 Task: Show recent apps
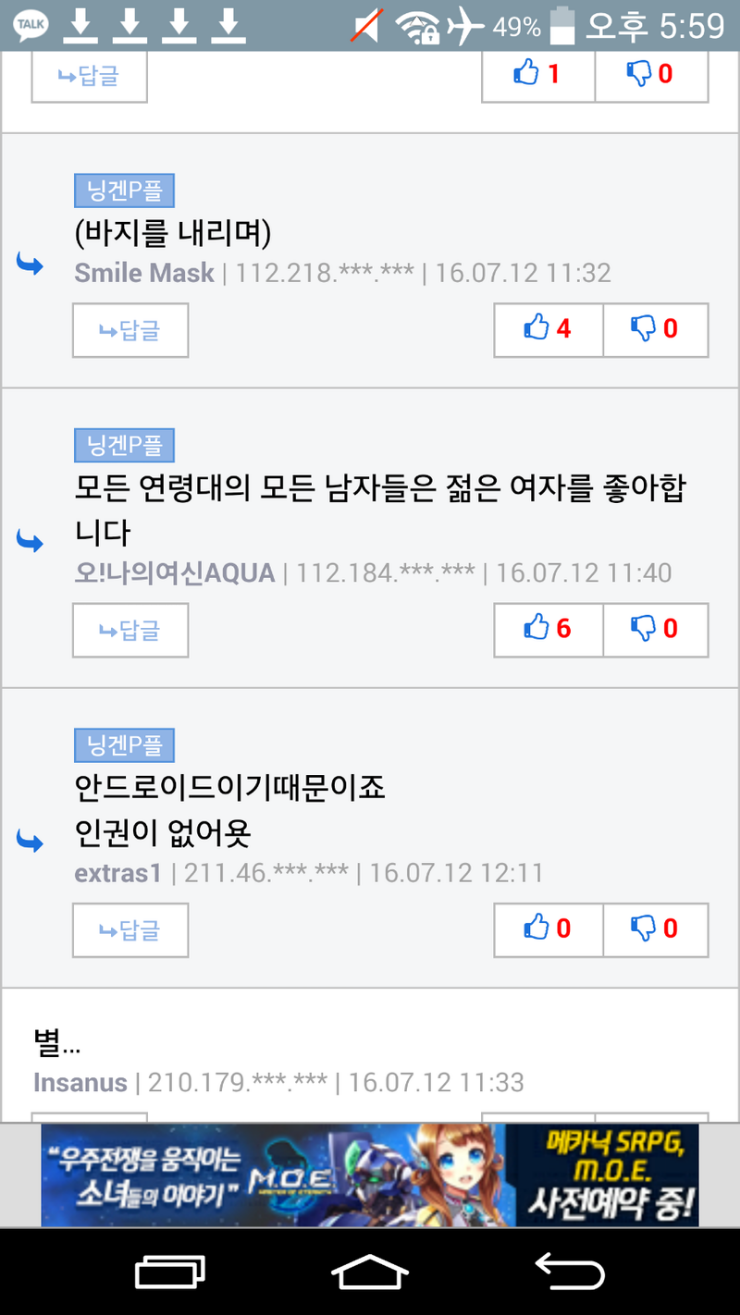pos(170,1271)
